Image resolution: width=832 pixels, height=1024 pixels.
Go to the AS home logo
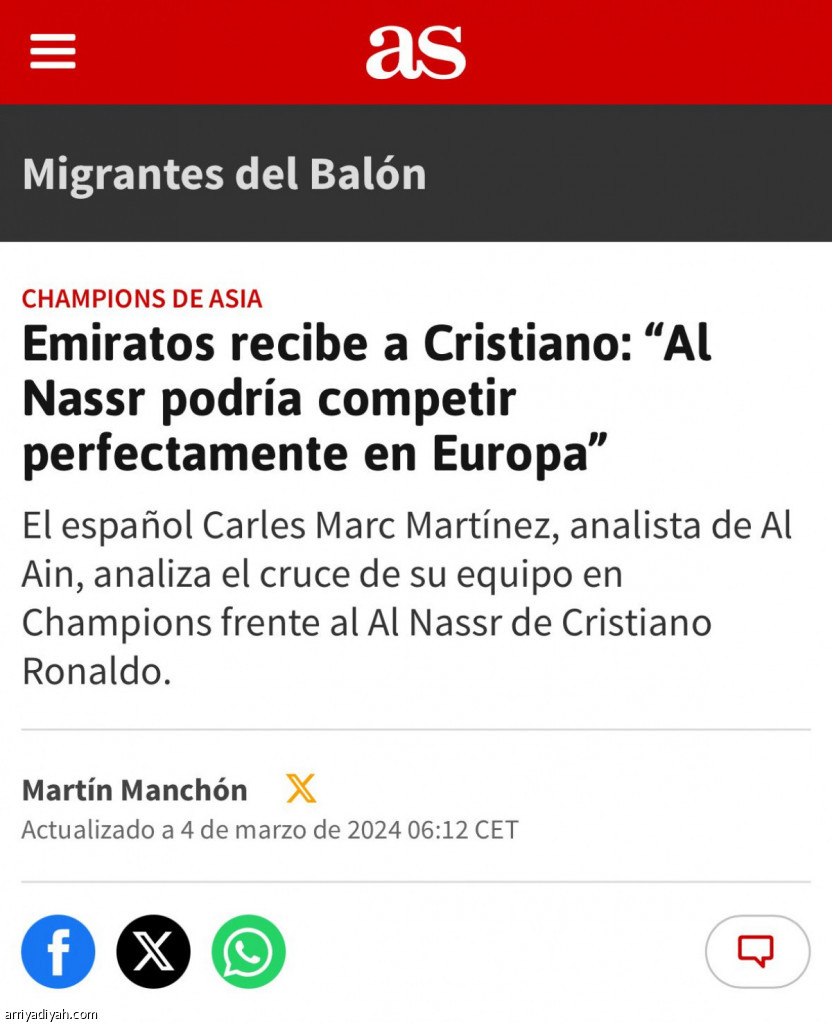tap(415, 52)
